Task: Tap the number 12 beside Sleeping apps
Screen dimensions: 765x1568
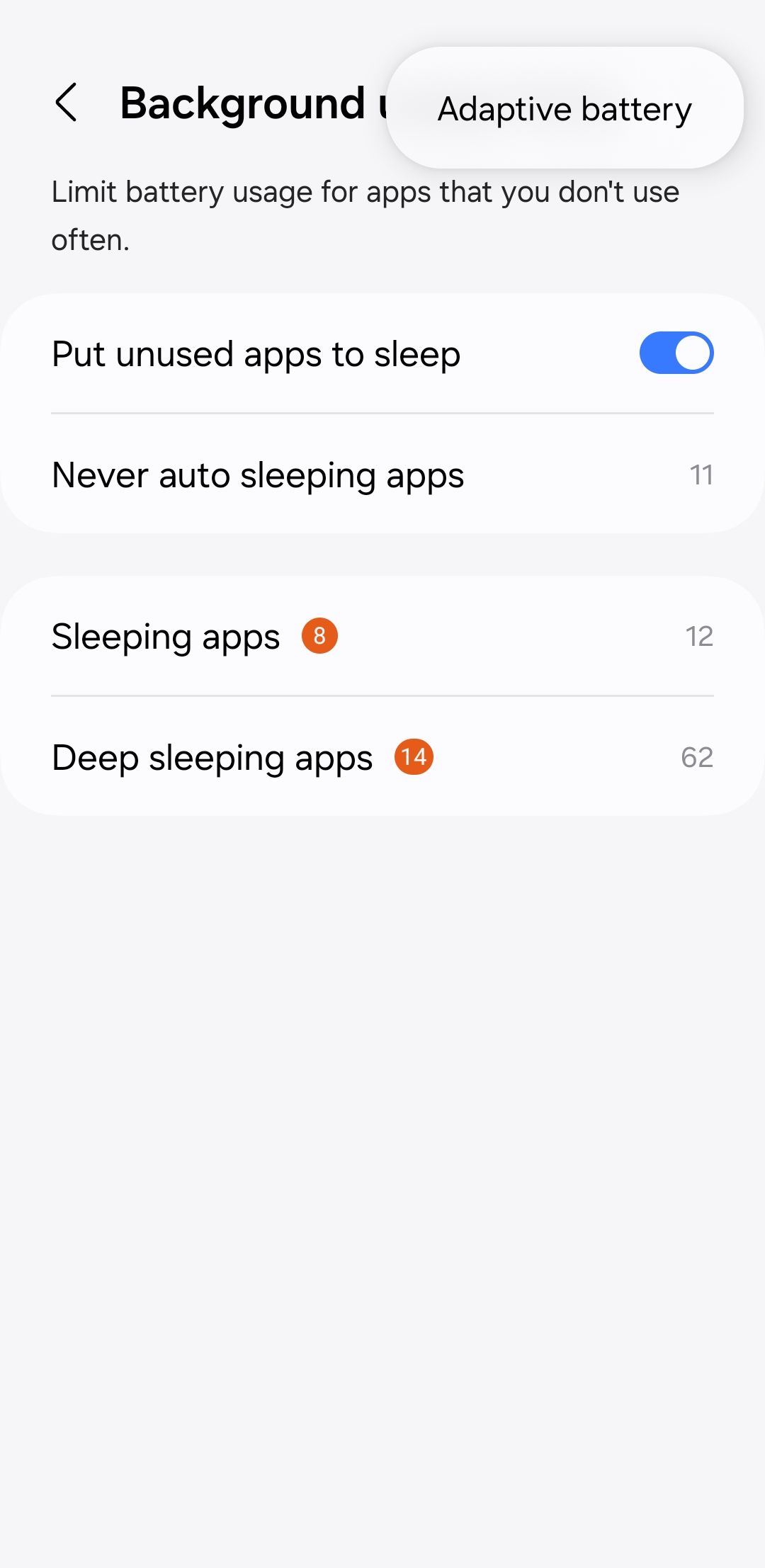Action: [700, 635]
